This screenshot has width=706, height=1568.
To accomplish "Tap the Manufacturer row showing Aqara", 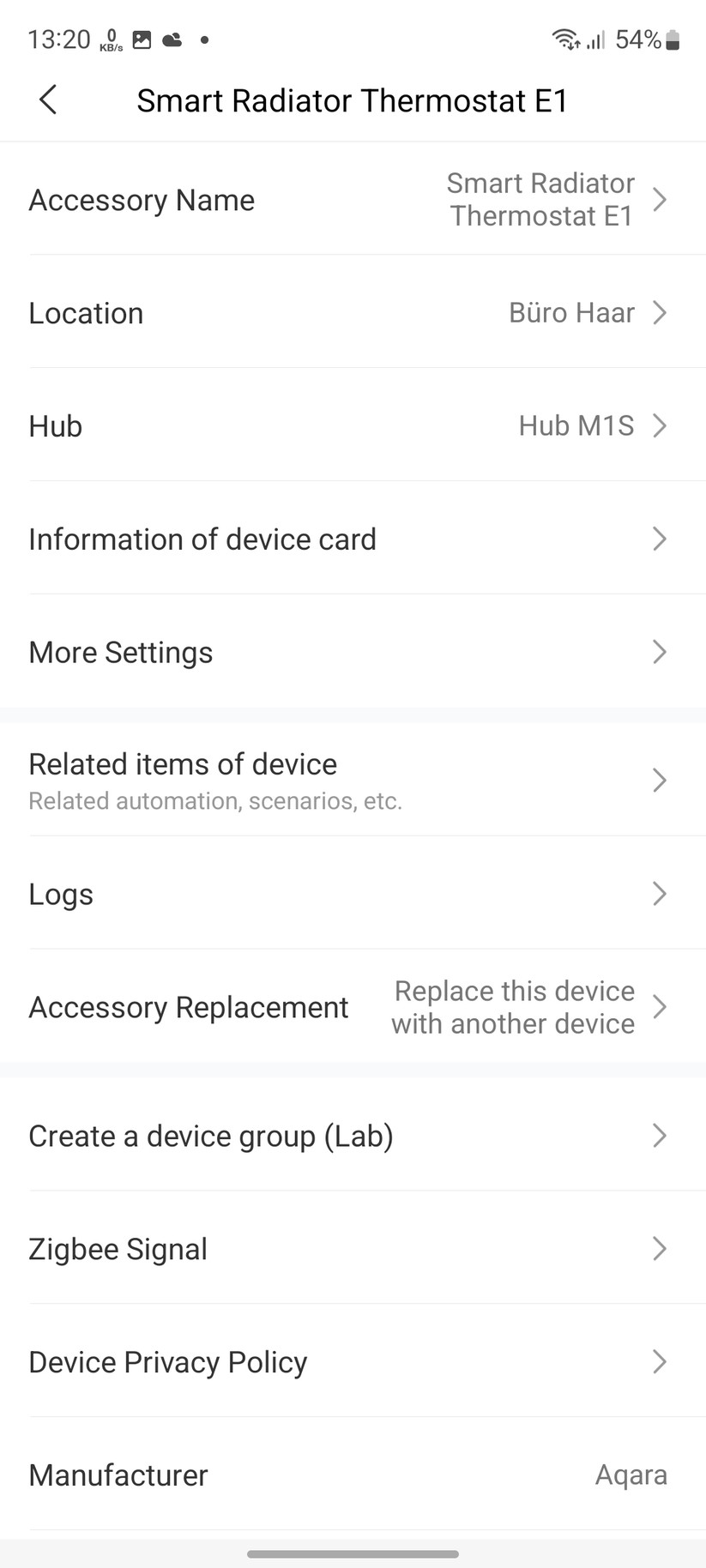I will tap(353, 1475).
